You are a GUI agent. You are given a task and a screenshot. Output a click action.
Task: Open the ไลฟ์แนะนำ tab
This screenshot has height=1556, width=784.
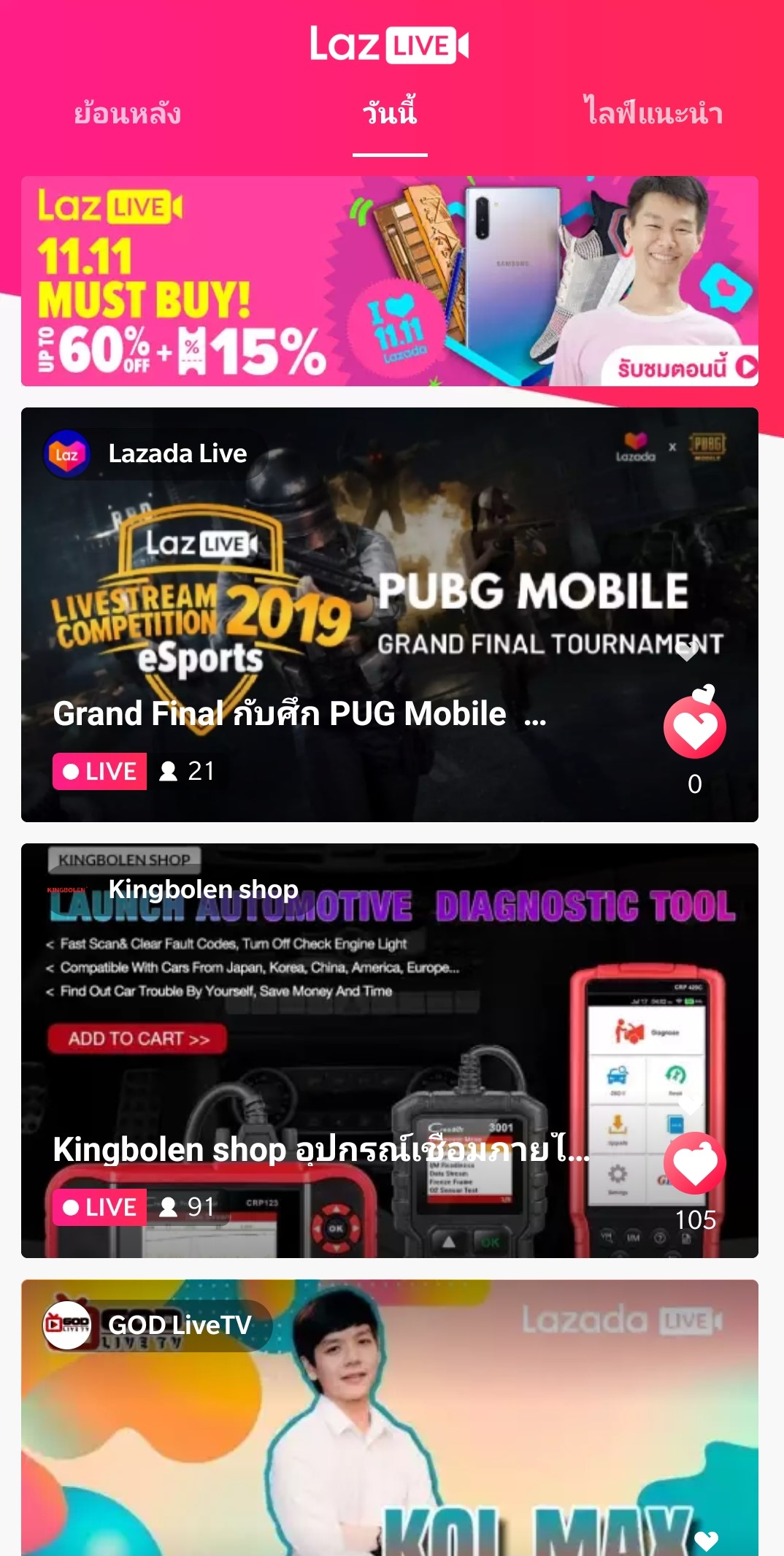653,114
